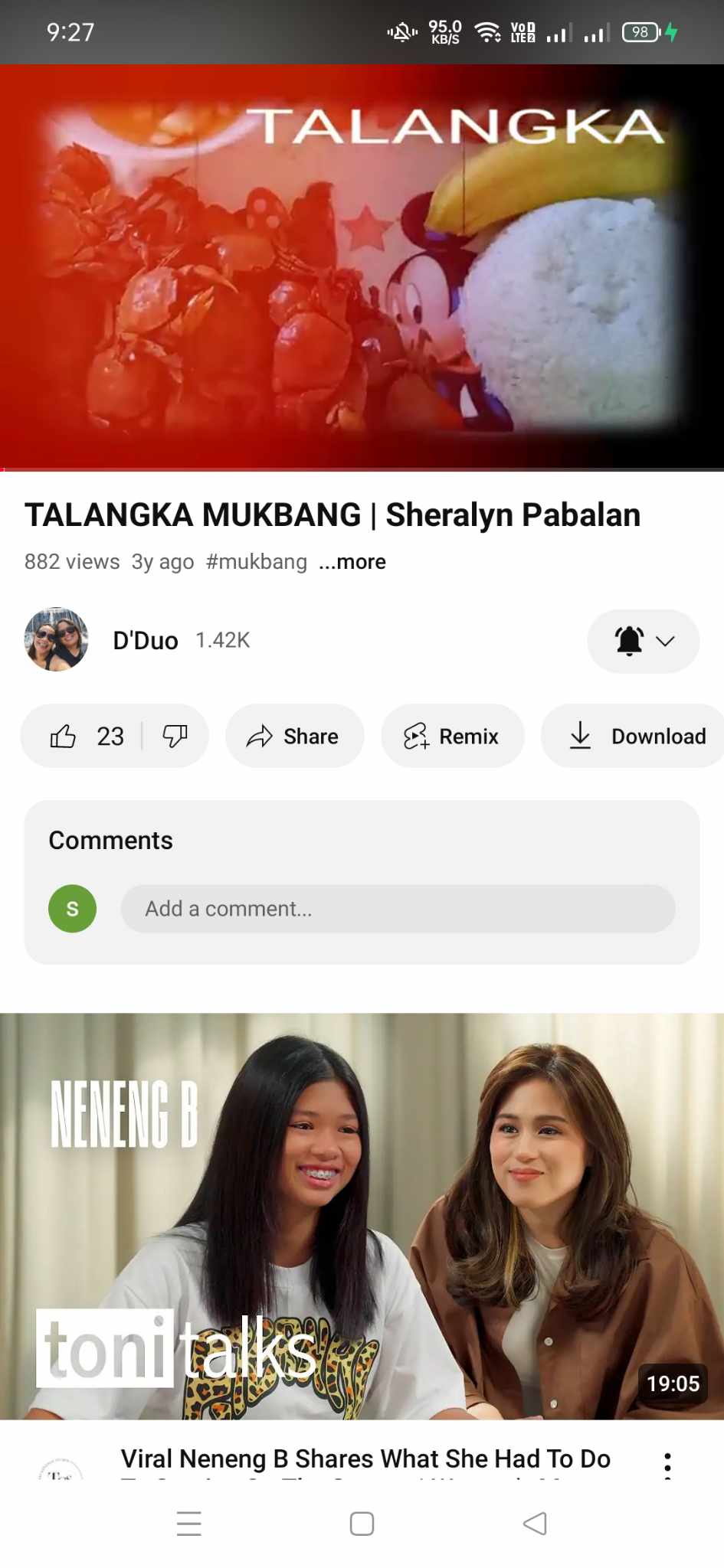This screenshot has width=724, height=1568.
Task: Open the Neneng B Toni Talks video
Action: (x=362, y=1216)
